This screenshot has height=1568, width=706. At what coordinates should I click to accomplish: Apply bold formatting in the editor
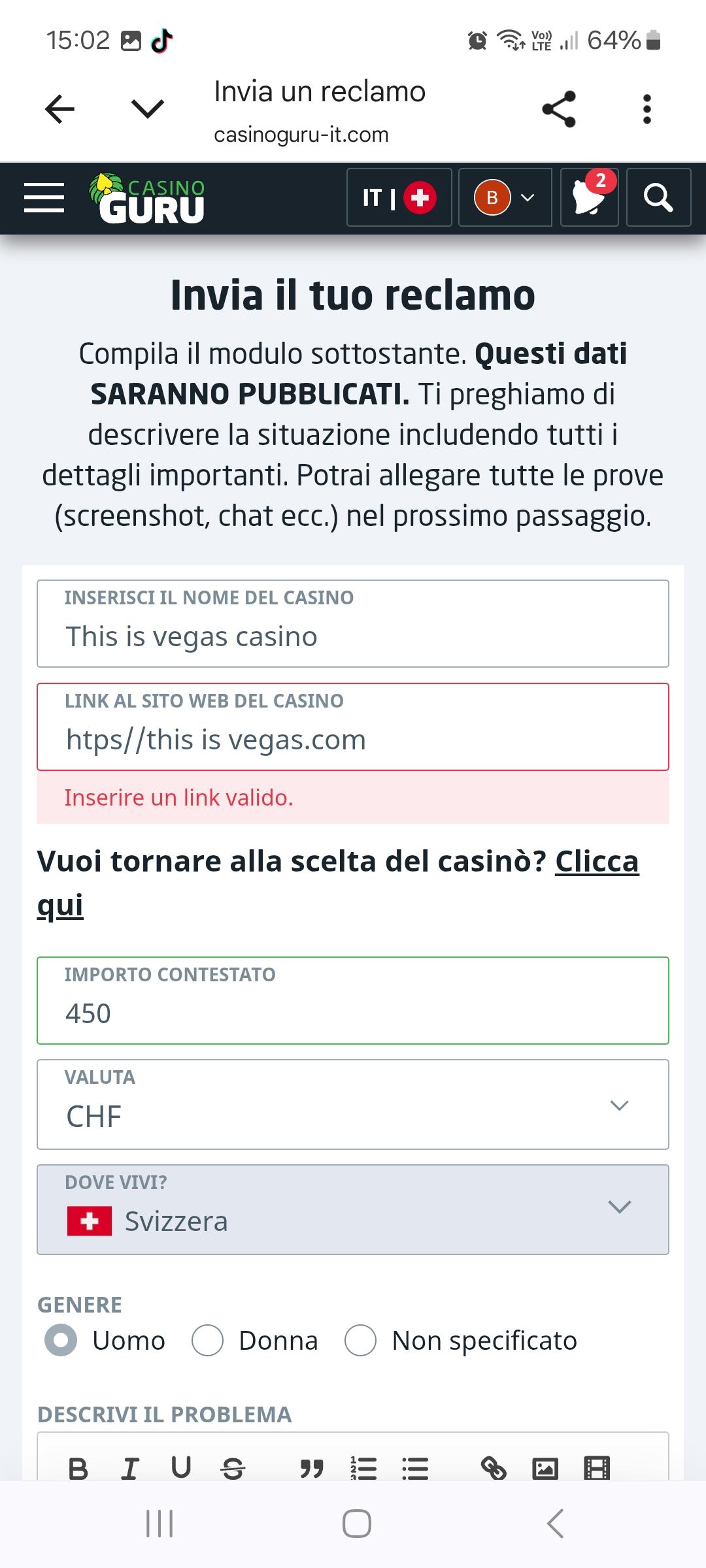click(78, 1469)
